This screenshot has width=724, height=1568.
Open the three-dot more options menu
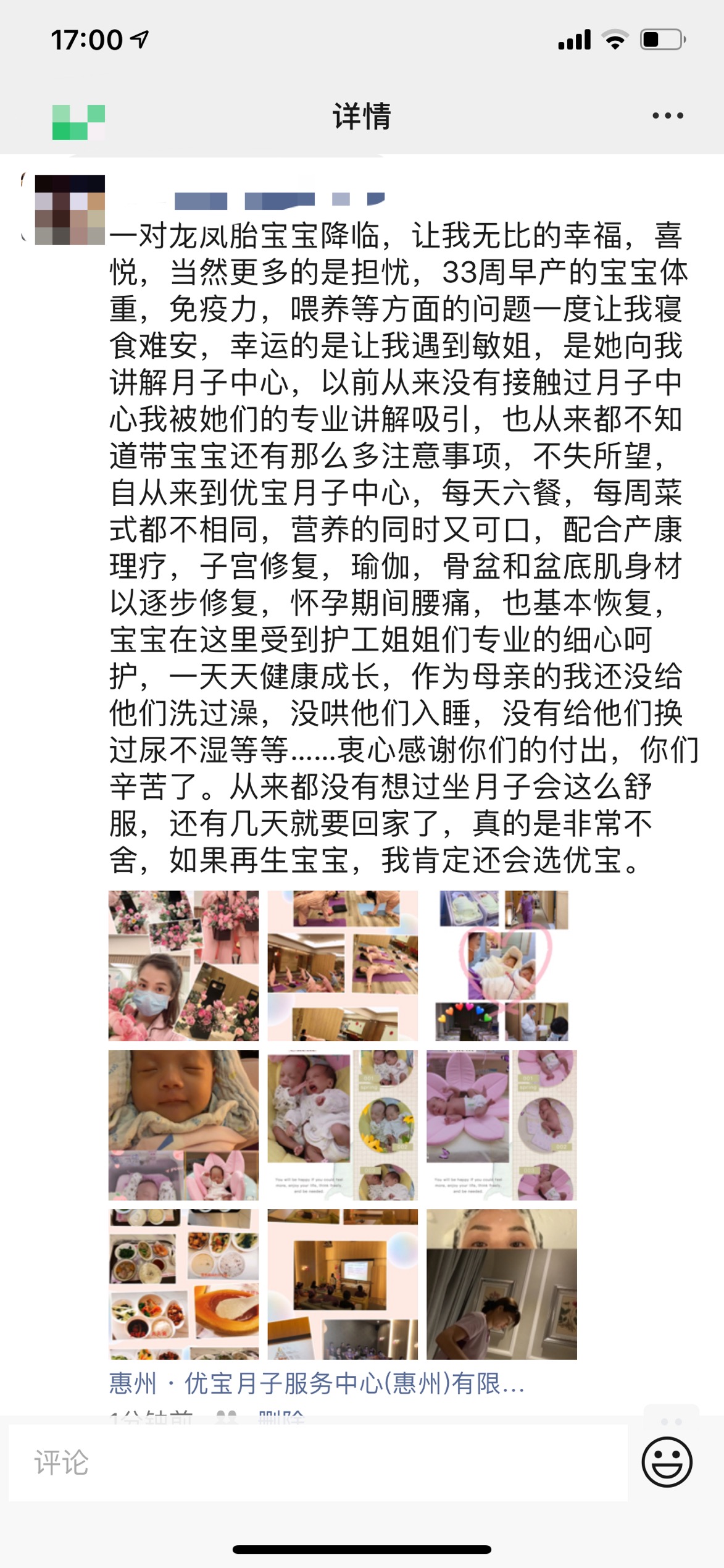pyautogui.click(x=668, y=115)
